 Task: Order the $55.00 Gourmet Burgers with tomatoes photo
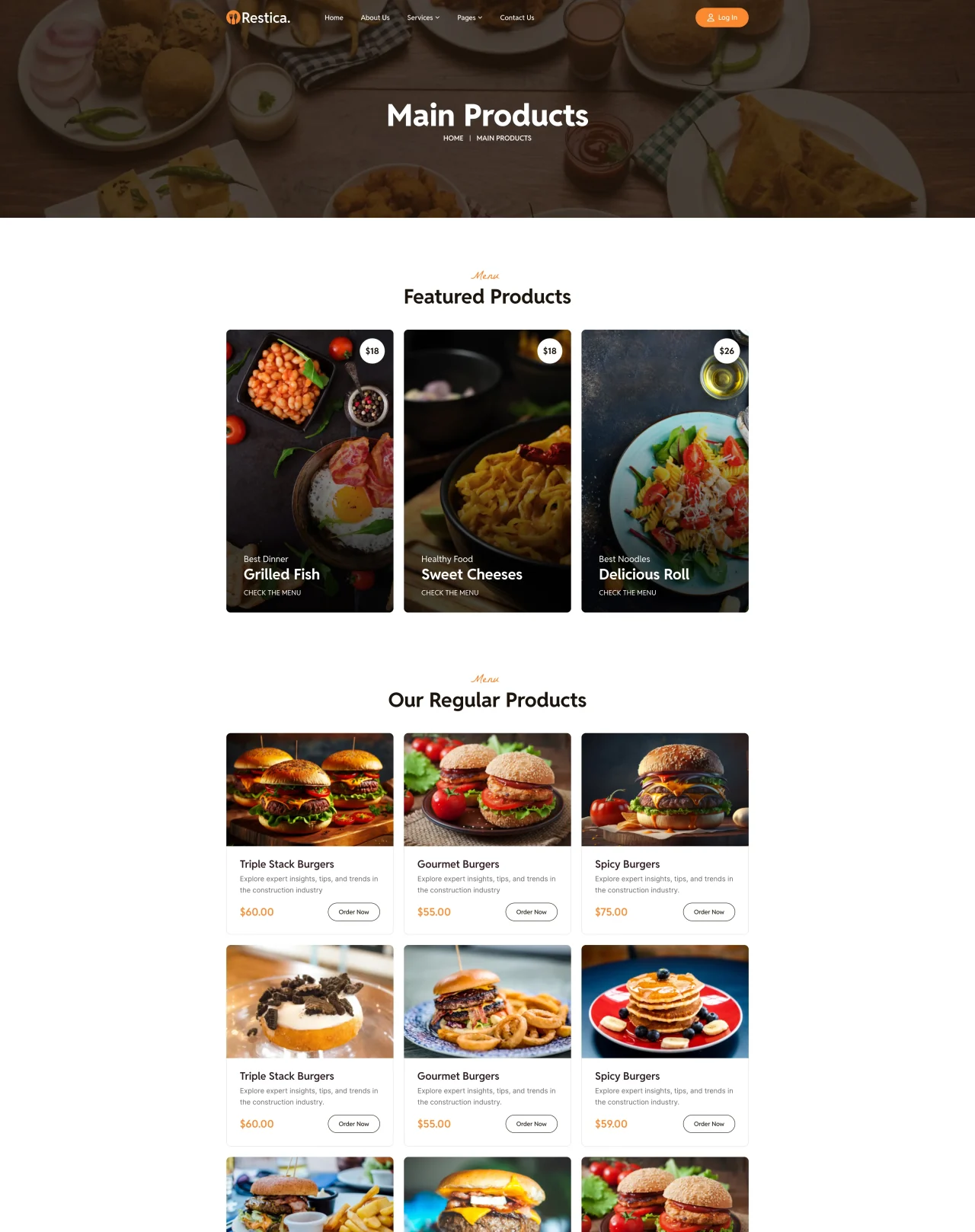point(531,911)
